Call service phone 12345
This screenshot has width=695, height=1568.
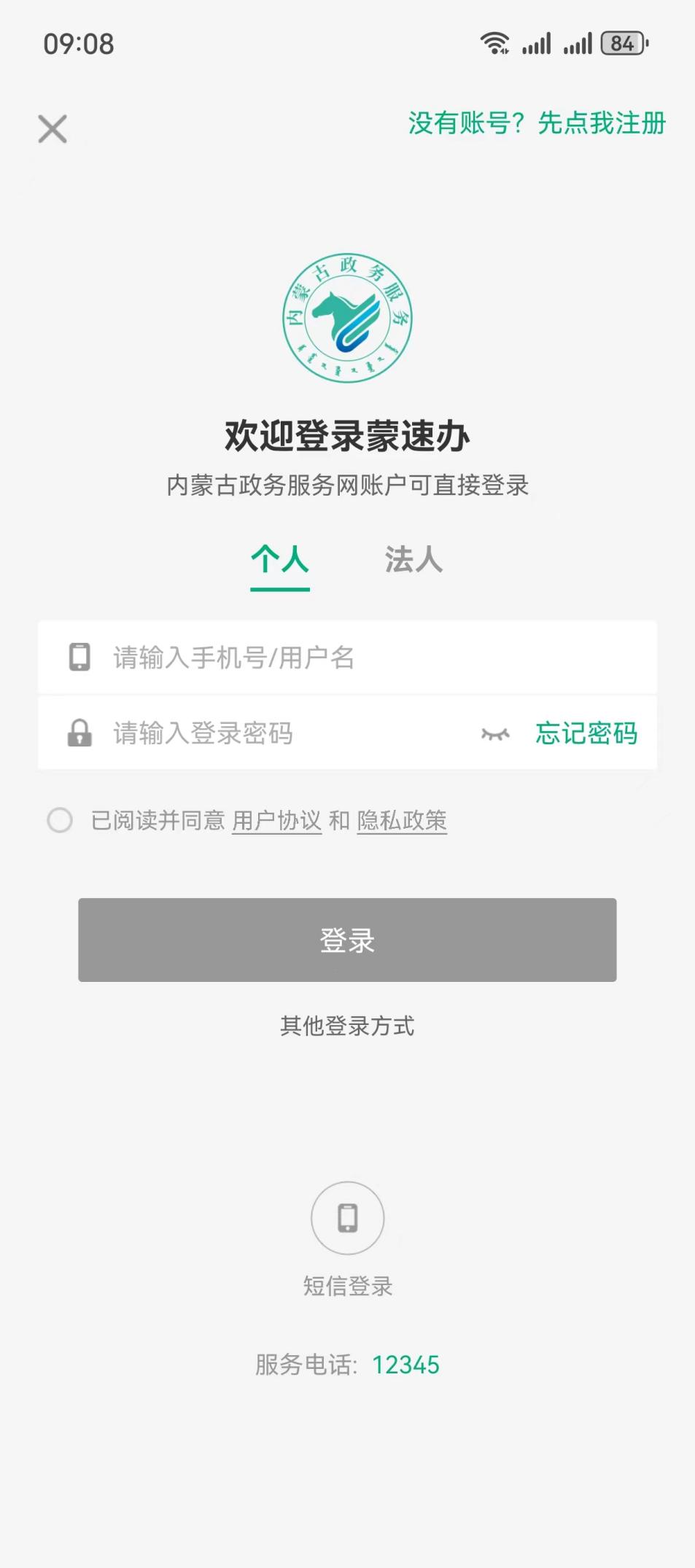(x=405, y=1365)
